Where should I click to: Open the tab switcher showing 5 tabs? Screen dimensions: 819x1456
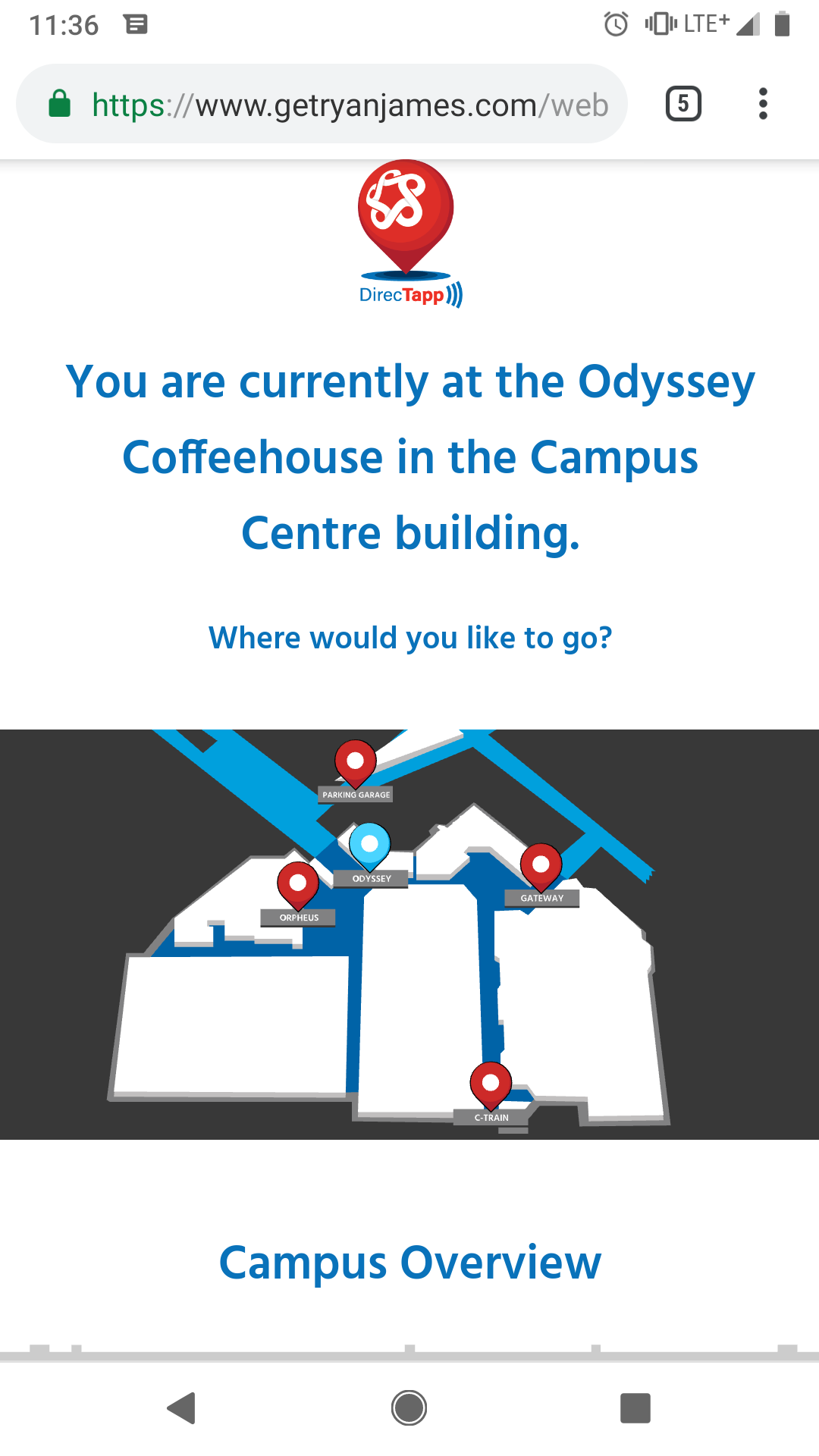point(683,104)
